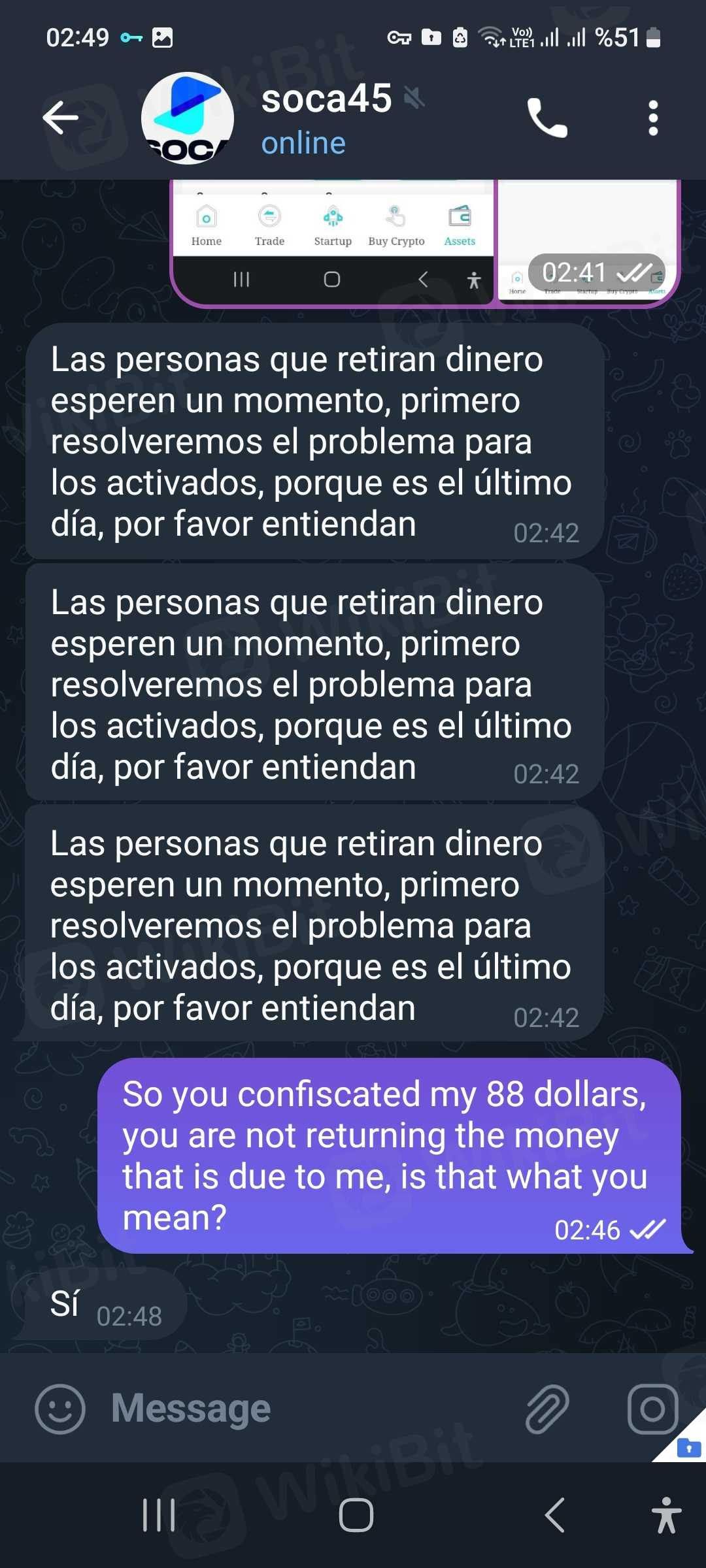Open the camera to record media
The width and height of the screenshot is (706, 1568).
click(652, 1409)
